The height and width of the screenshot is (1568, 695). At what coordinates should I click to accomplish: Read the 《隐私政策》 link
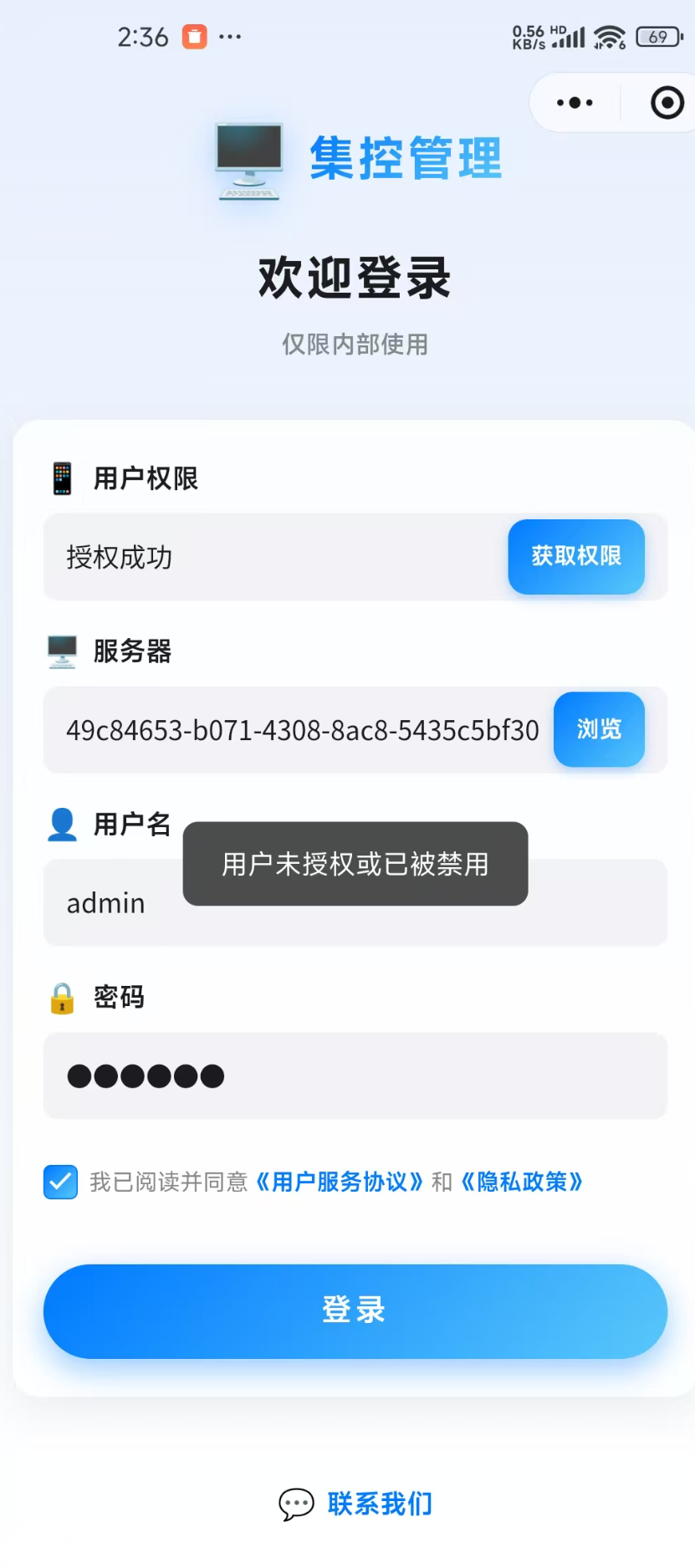click(x=522, y=1182)
